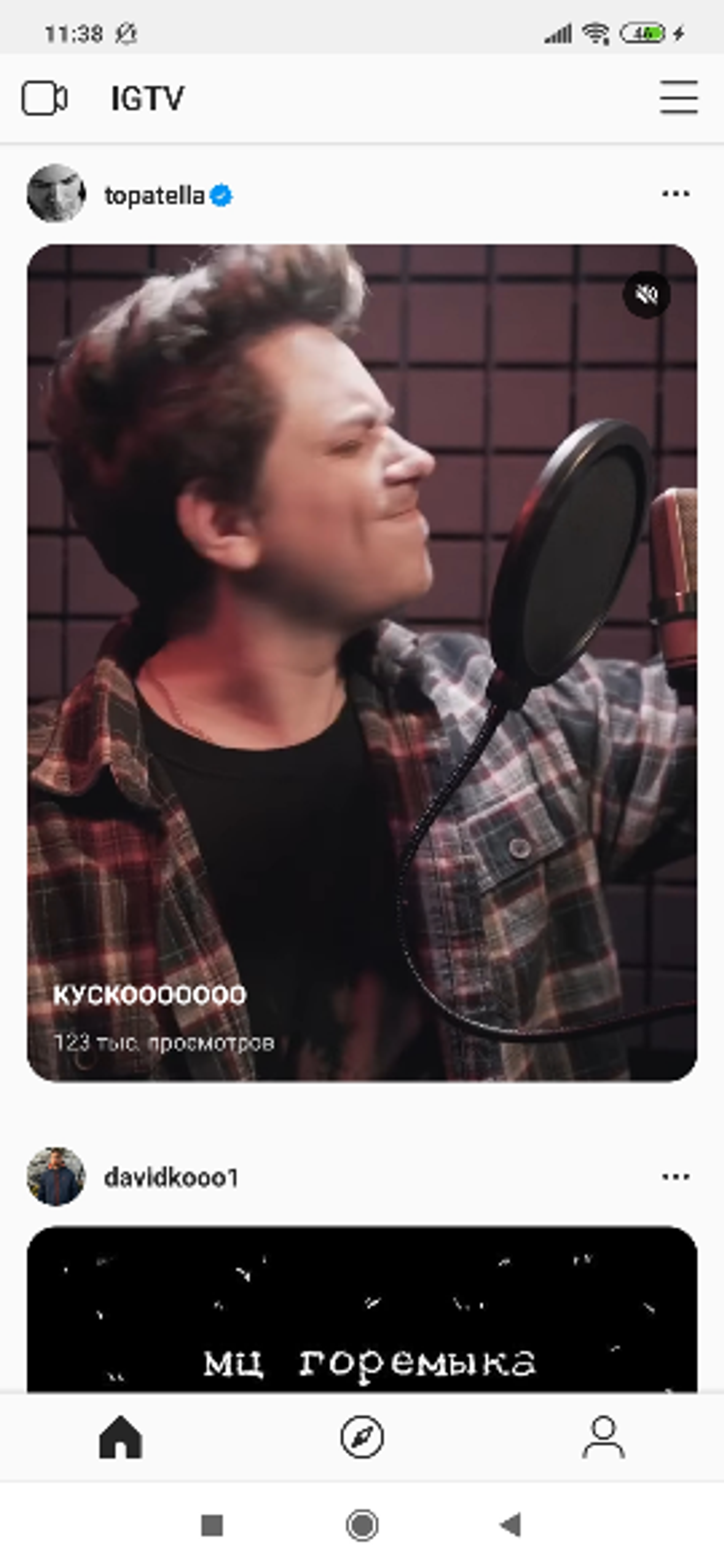Switch to the Explore compass tab
The height and width of the screenshot is (1568, 724).
pos(362,1438)
